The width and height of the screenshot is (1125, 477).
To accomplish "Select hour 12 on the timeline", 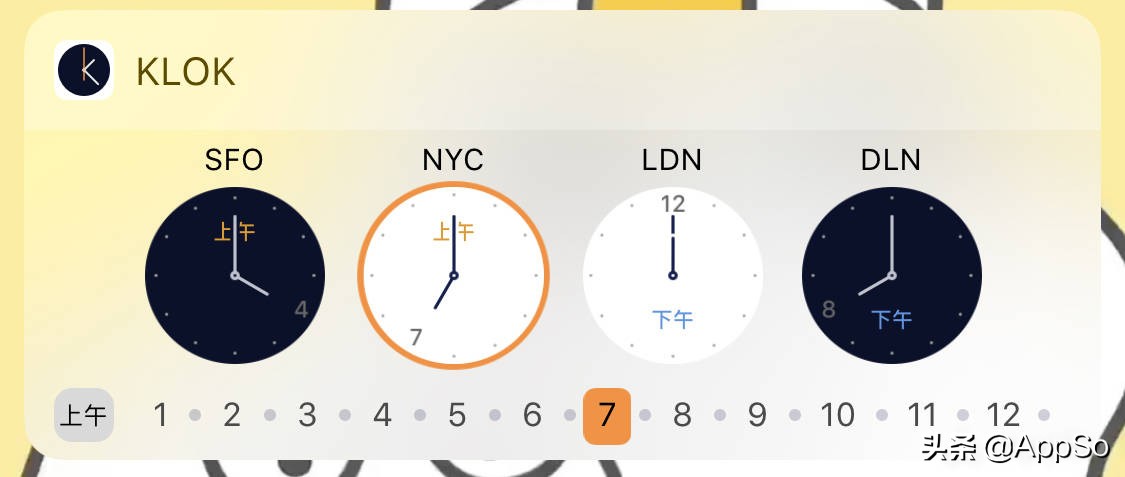I will [x=1003, y=415].
